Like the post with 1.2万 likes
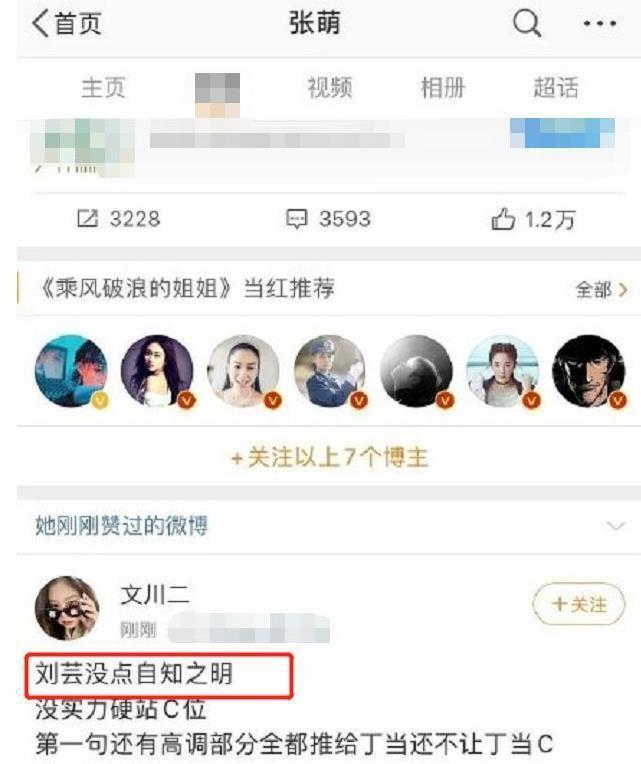The height and width of the screenshot is (764, 641). point(534,219)
